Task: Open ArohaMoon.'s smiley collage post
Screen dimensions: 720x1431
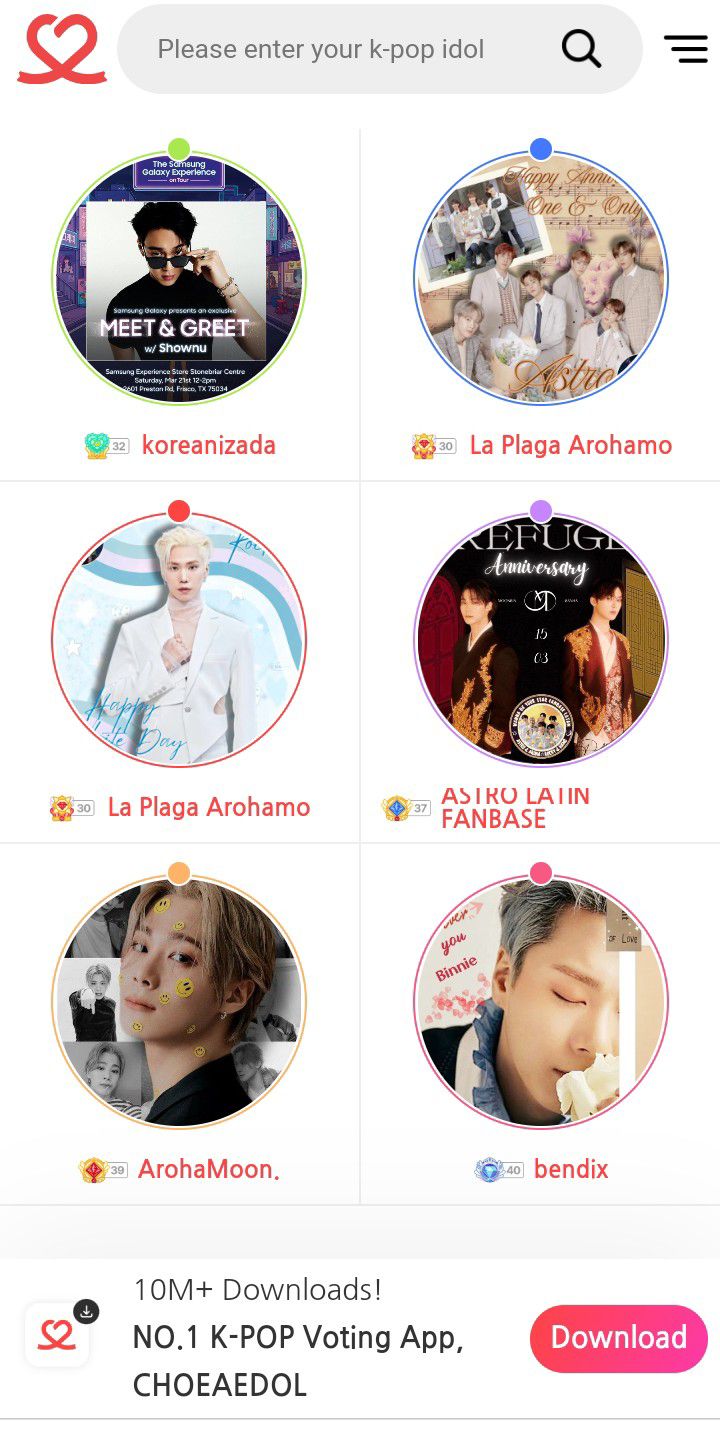Action: [x=179, y=1002]
